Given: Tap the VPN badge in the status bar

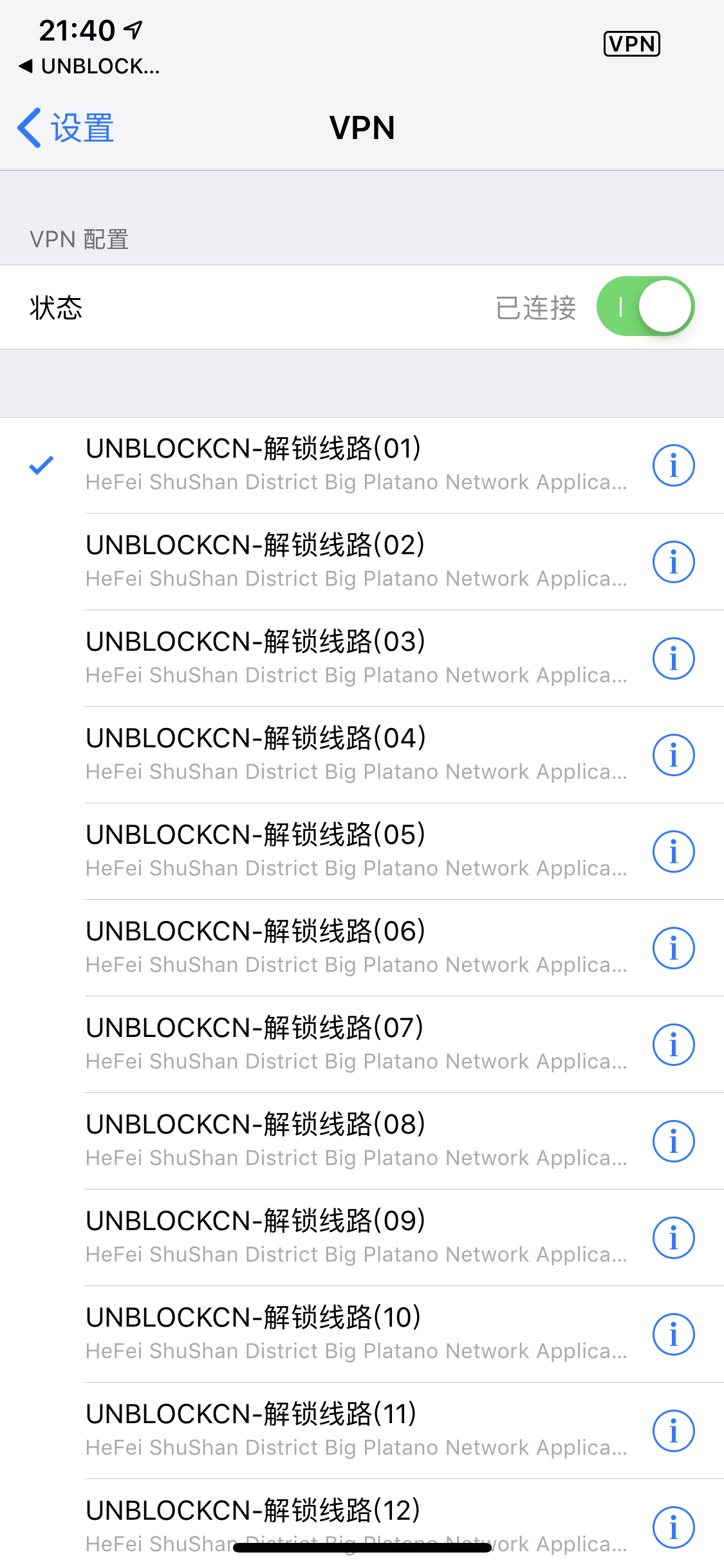Looking at the screenshot, I should [632, 43].
